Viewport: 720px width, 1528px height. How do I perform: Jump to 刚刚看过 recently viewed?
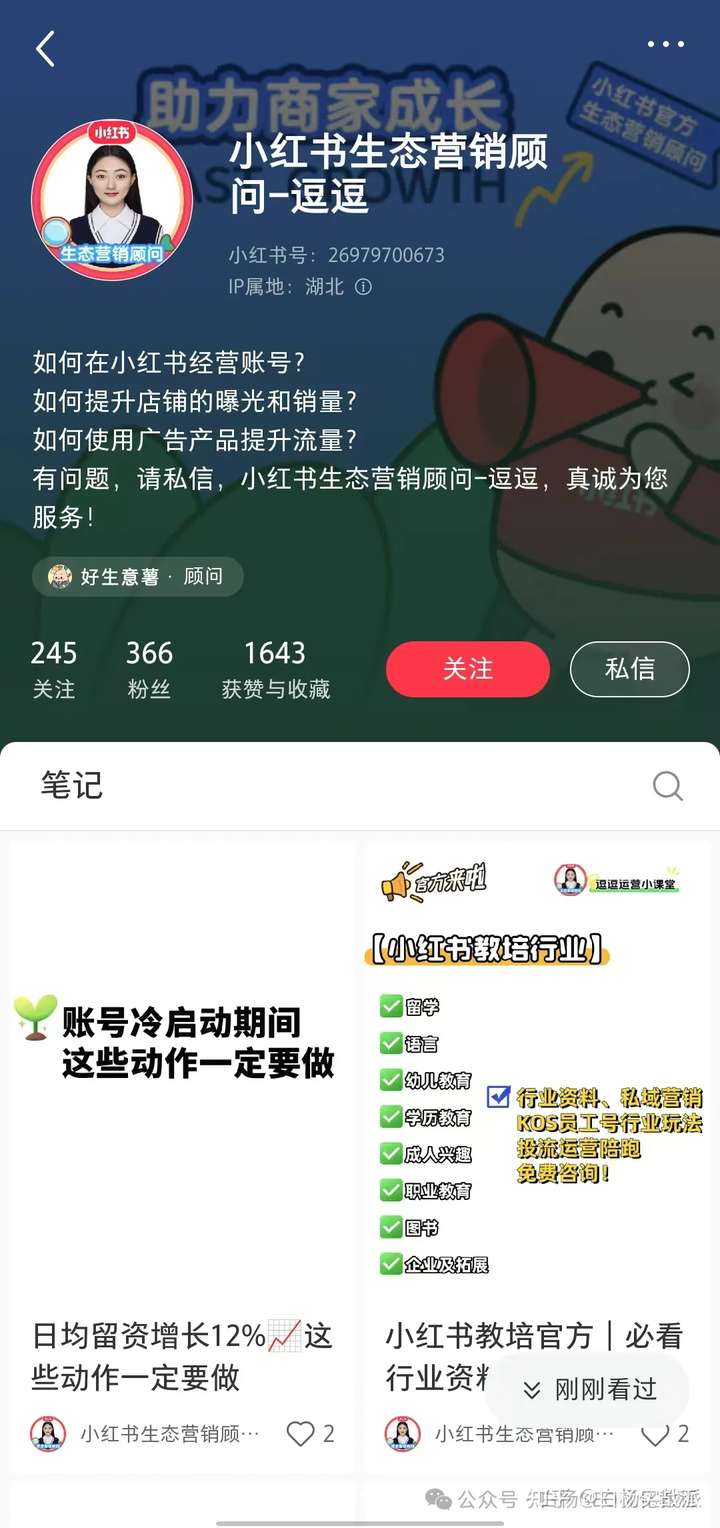click(x=590, y=1390)
